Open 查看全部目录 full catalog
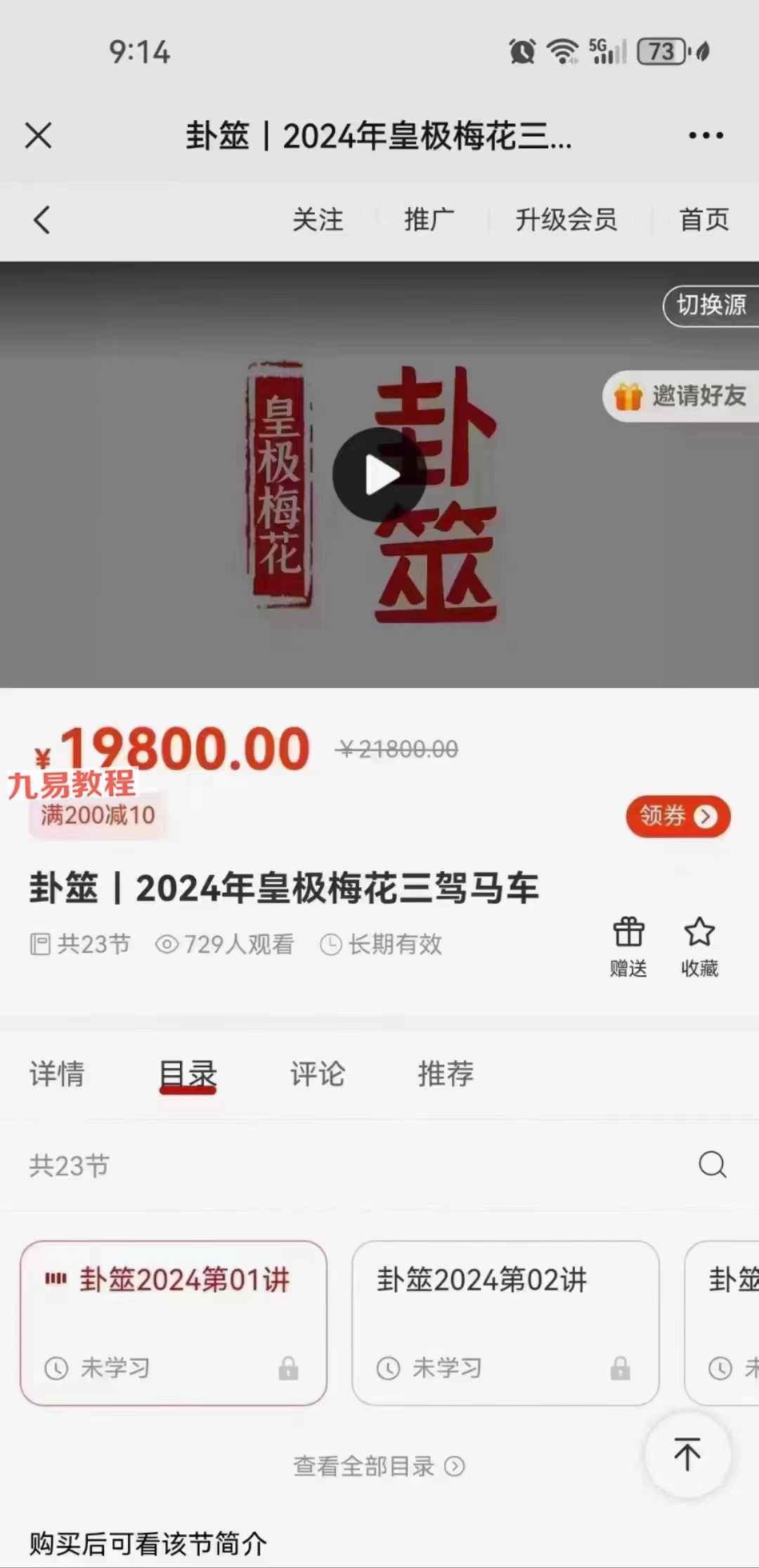The image size is (759, 1568). pos(379,1467)
